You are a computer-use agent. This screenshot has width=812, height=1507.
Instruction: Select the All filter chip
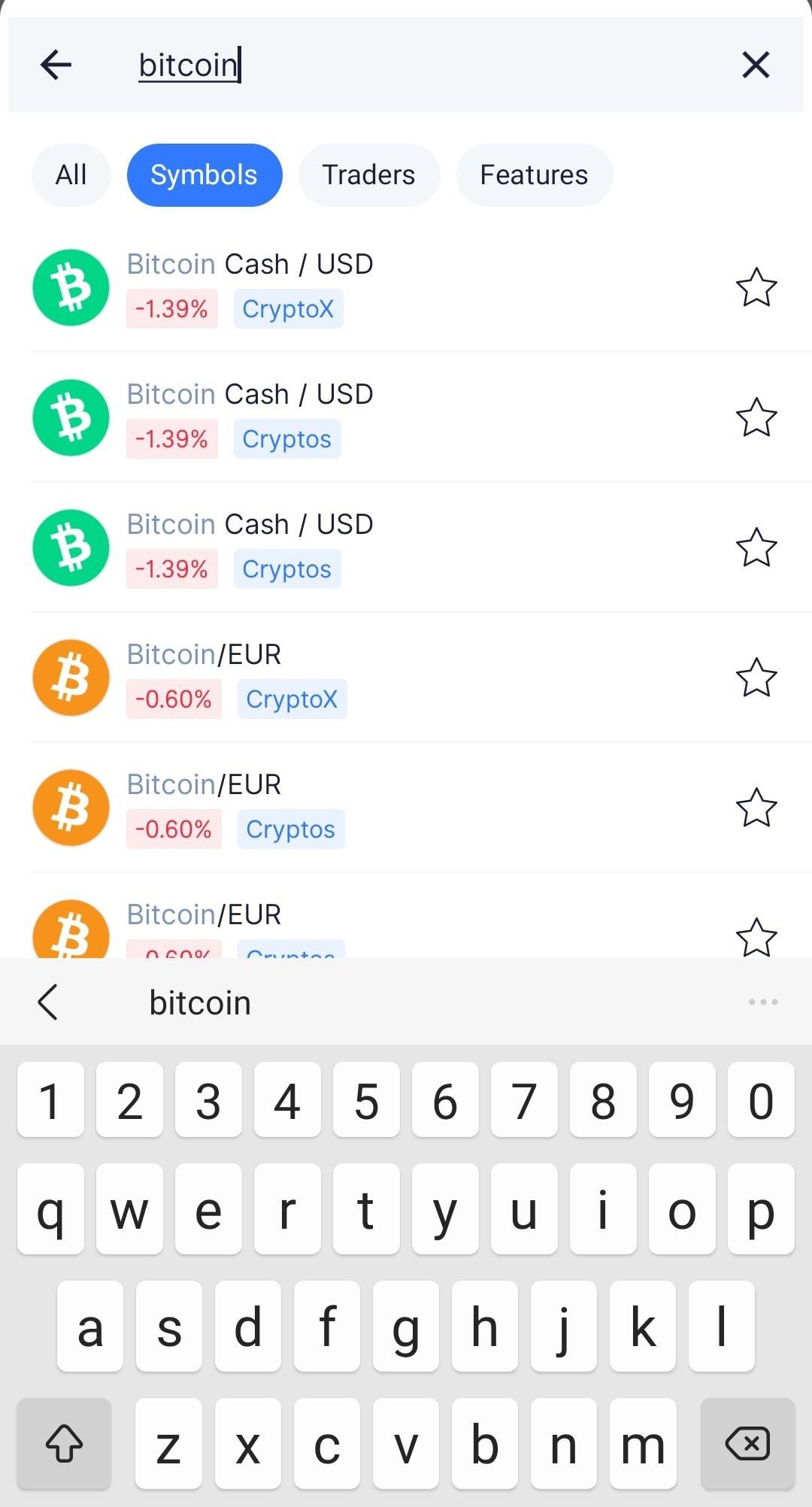coord(71,174)
